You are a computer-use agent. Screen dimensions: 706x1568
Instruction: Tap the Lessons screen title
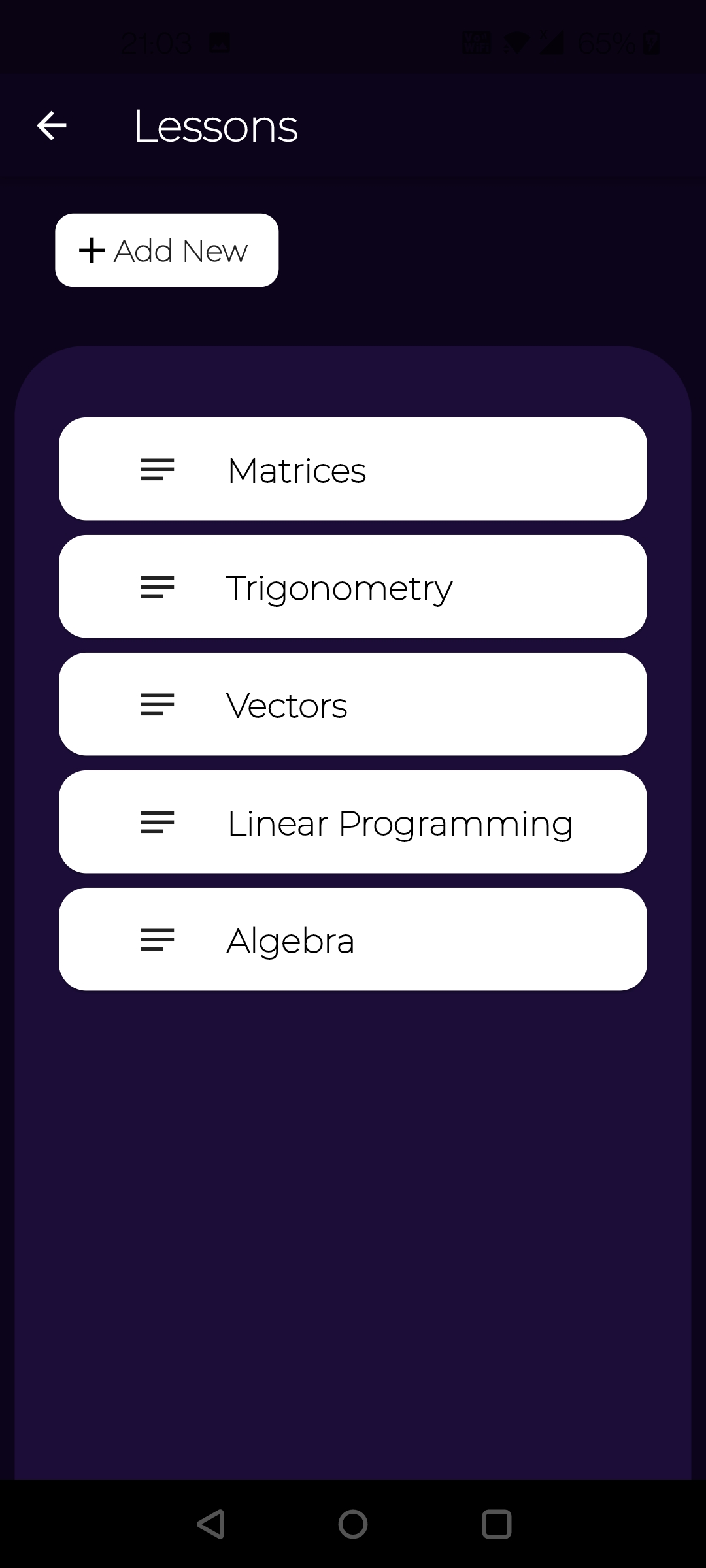[216, 125]
